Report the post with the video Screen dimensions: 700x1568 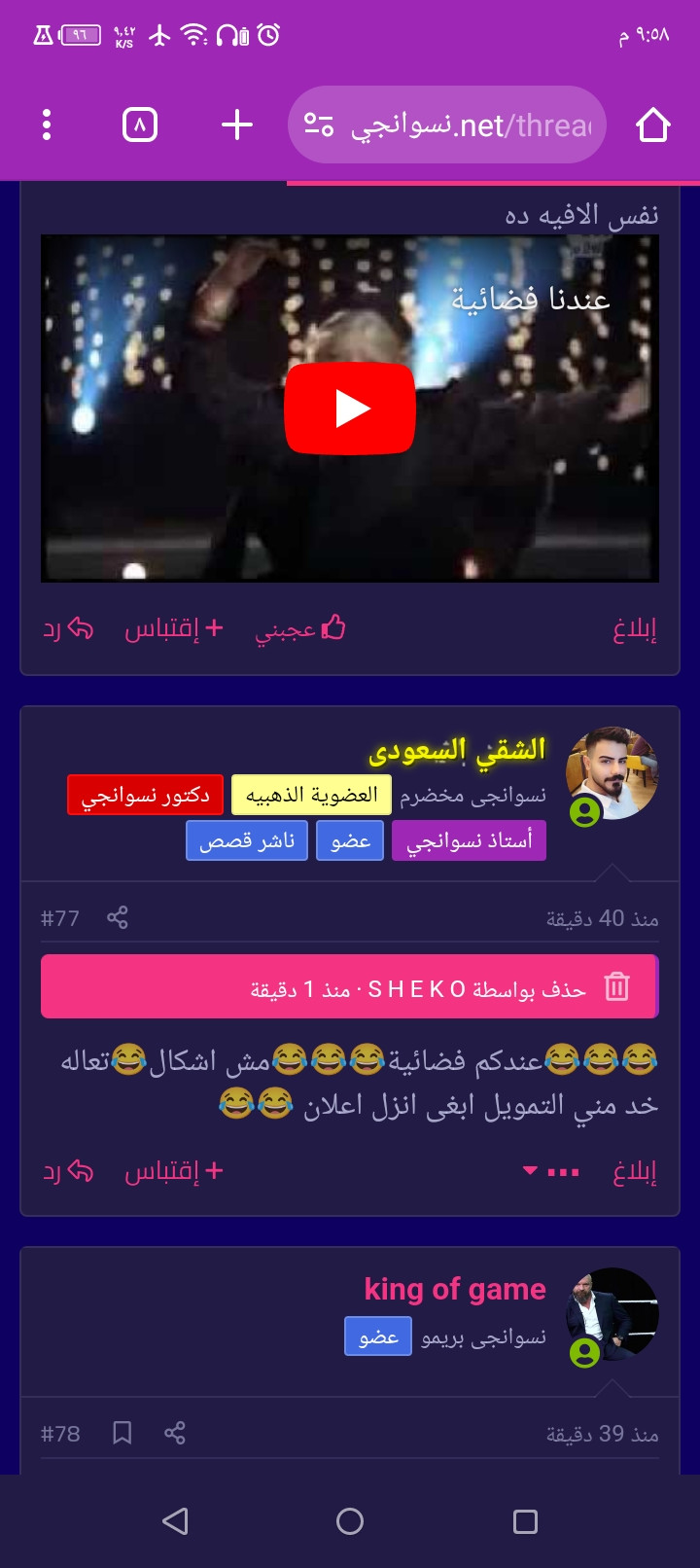(635, 629)
